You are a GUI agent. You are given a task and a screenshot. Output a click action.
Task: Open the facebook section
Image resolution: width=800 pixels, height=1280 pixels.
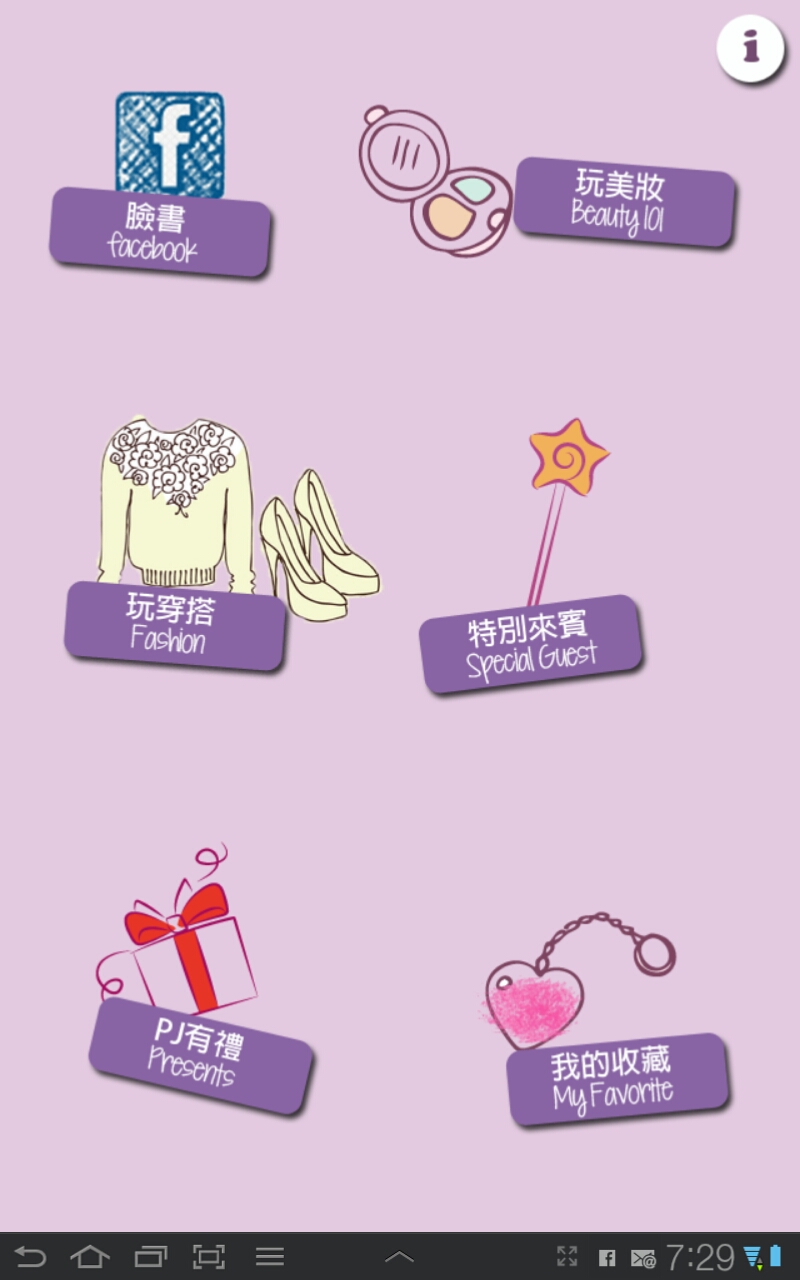pyautogui.click(x=160, y=232)
